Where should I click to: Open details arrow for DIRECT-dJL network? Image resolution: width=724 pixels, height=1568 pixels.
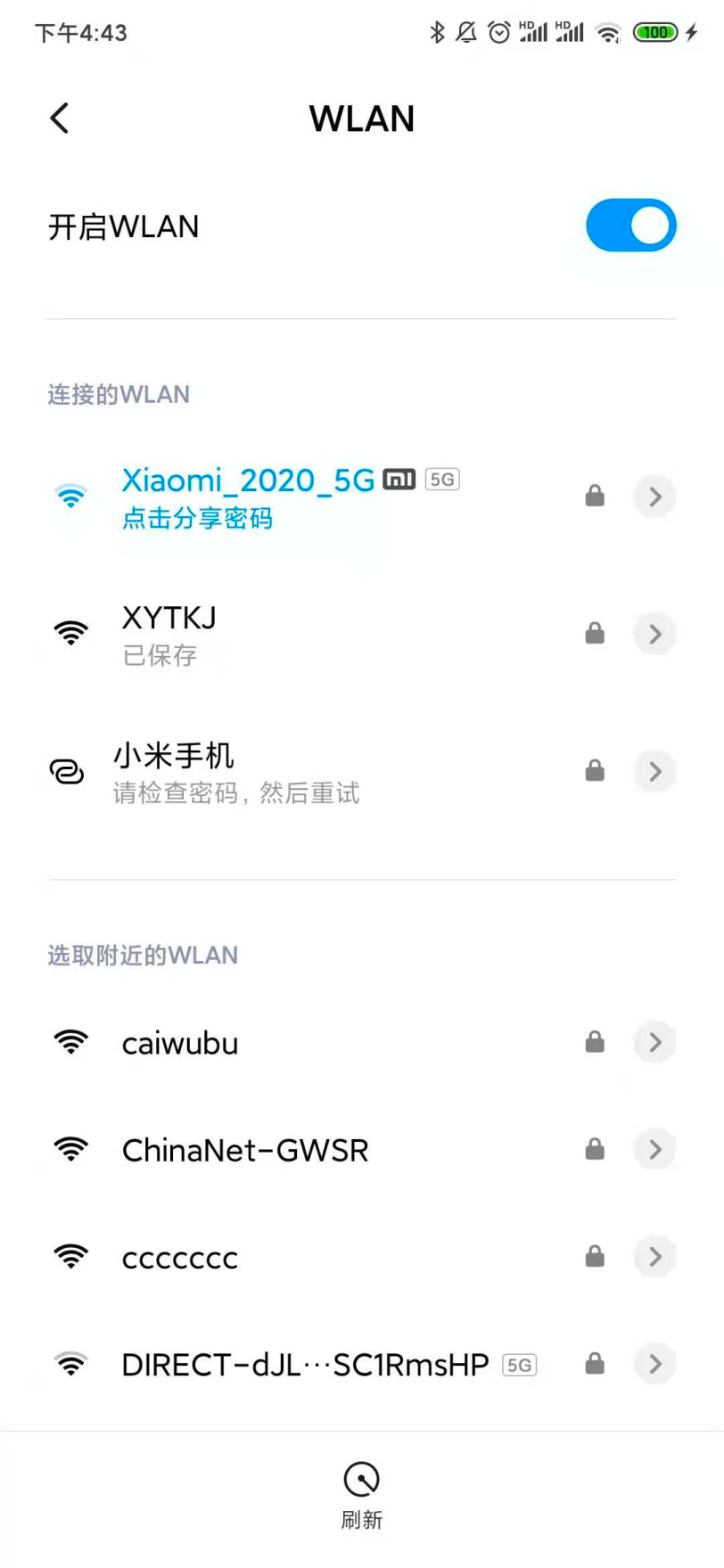point(654,1364)
